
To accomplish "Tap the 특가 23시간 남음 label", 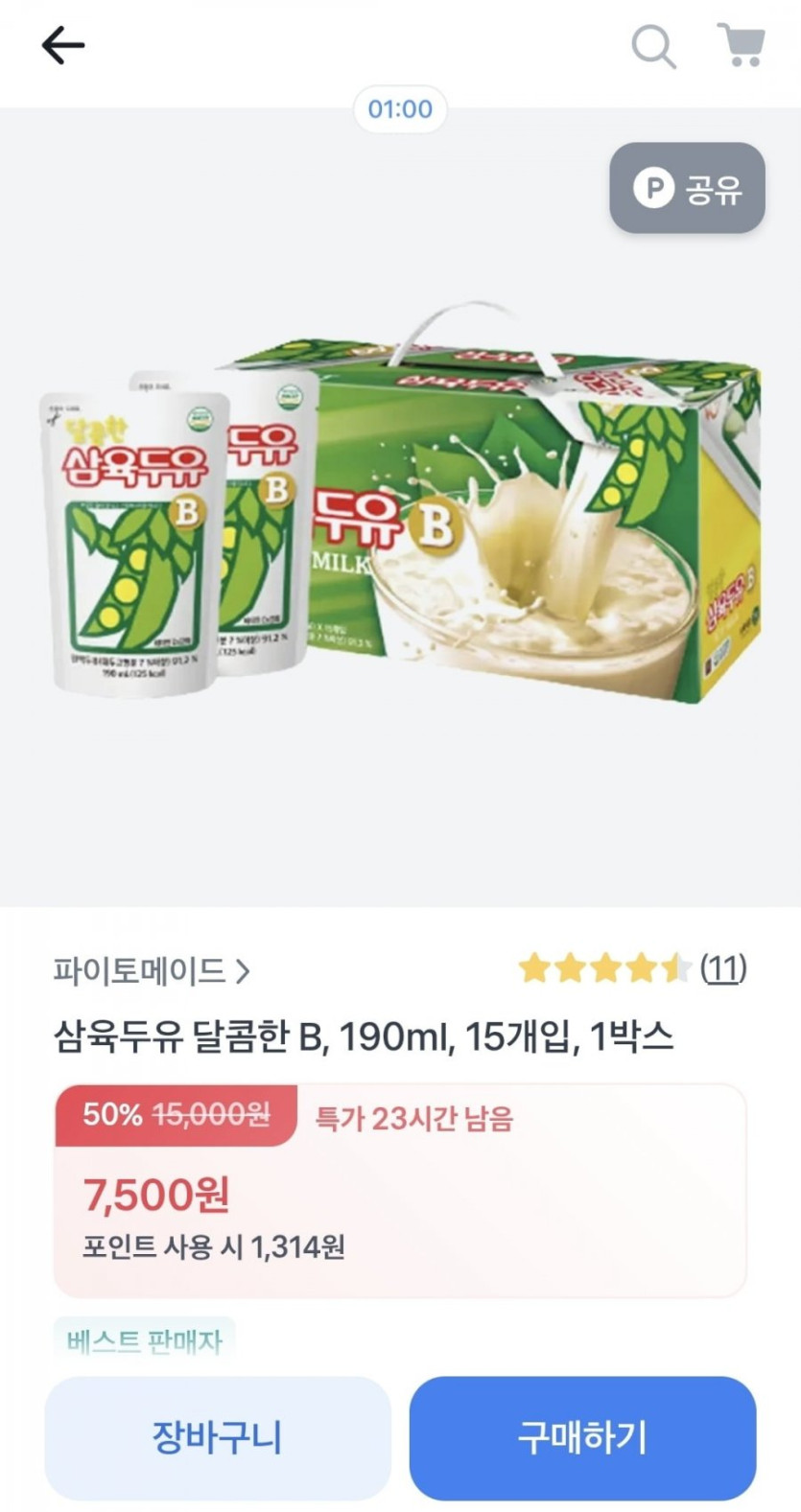I will coord(411,1116).
